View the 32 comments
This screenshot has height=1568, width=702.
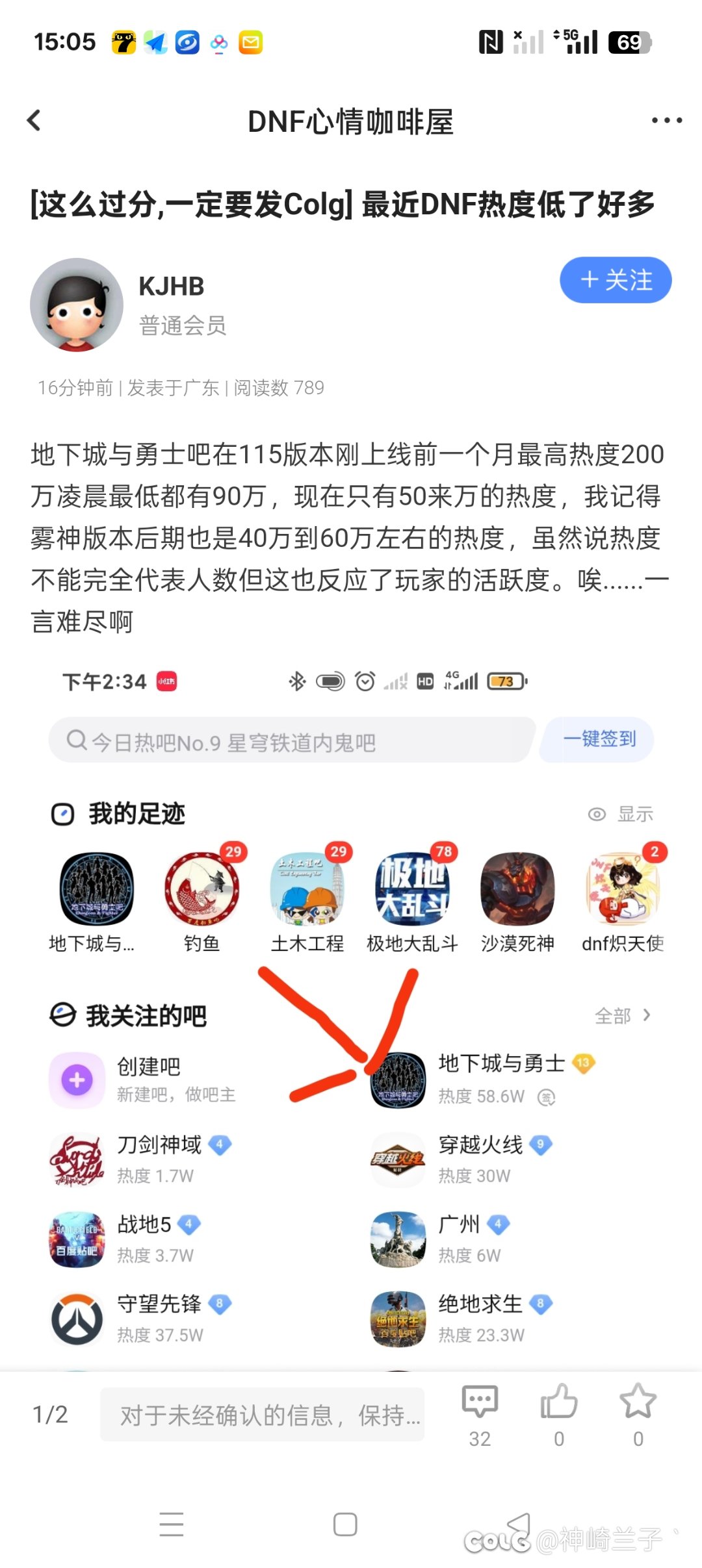(480, 1413)
